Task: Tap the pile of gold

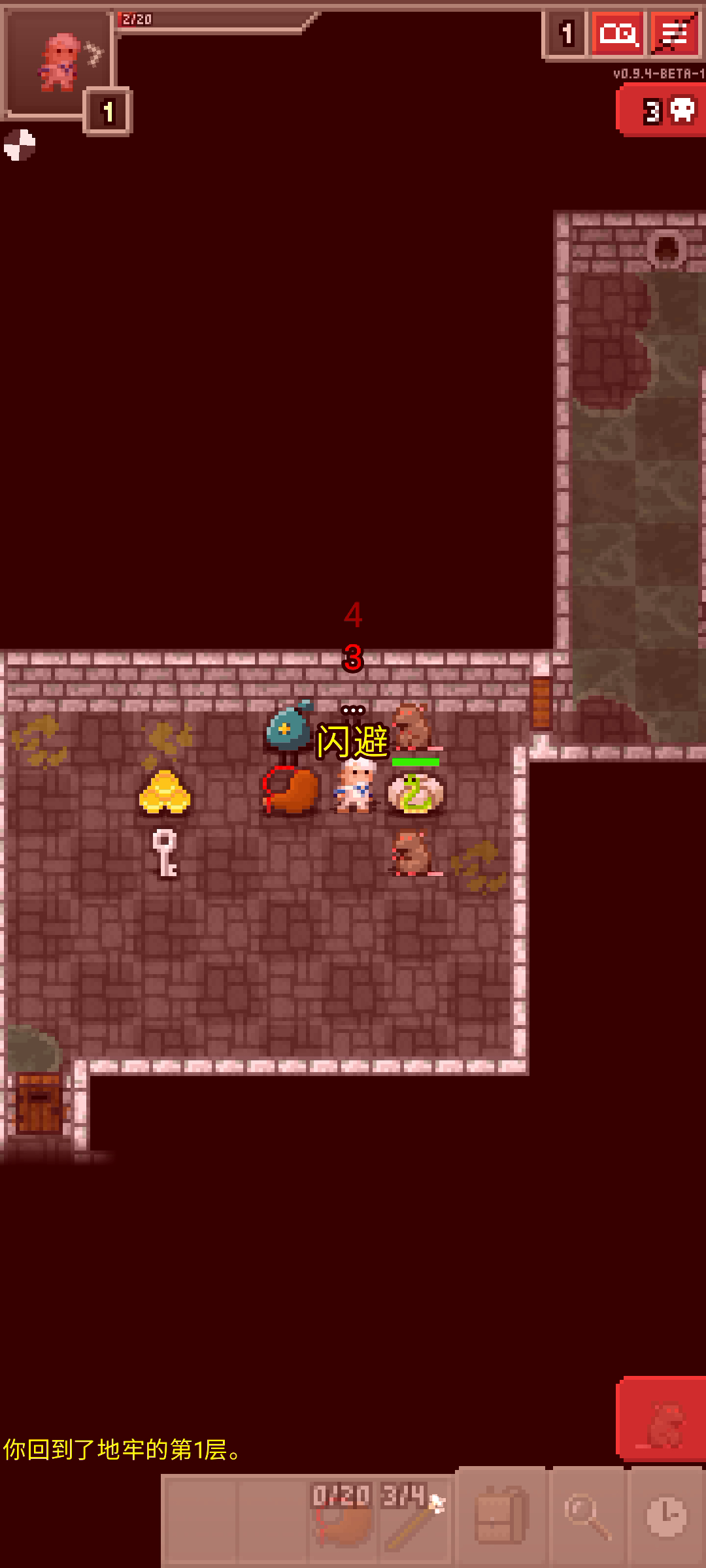Action: tap(165, 792)
